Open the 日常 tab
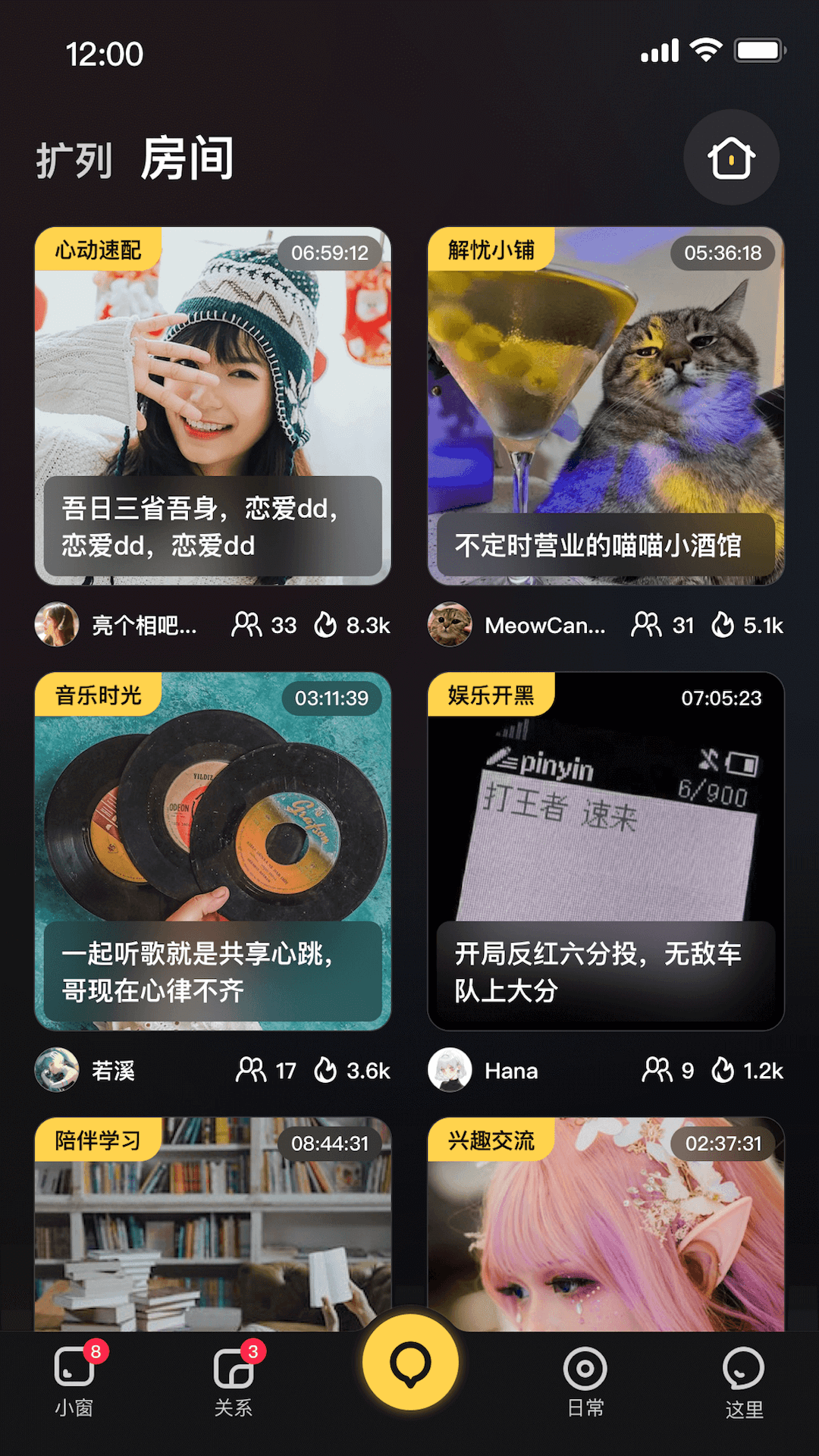The image size is (819, 1456). click(x=585, y=1382)
